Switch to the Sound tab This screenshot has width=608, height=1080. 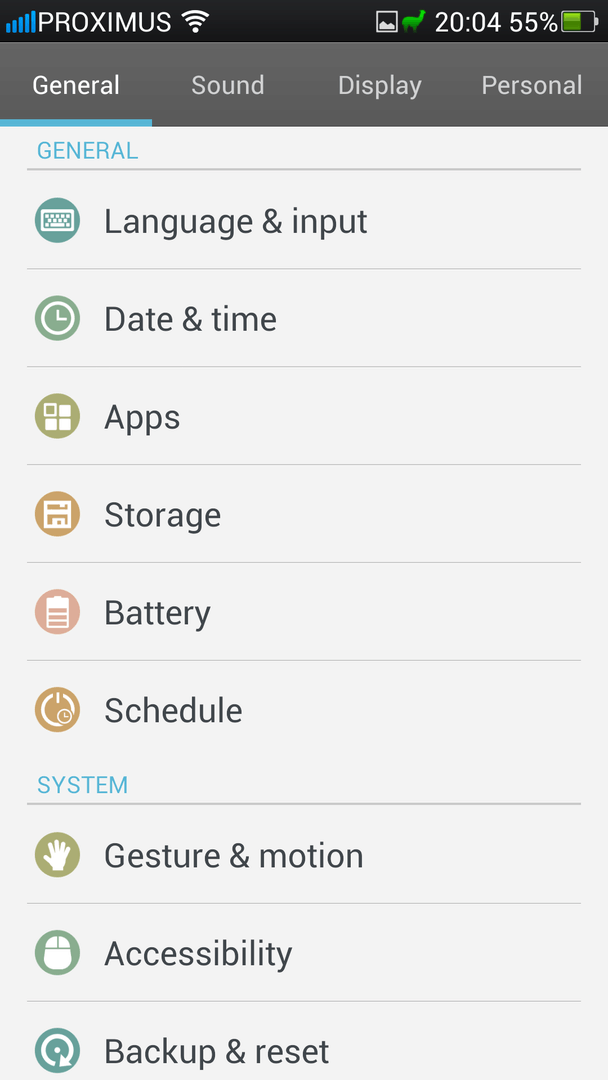click(x=228, y=85)
